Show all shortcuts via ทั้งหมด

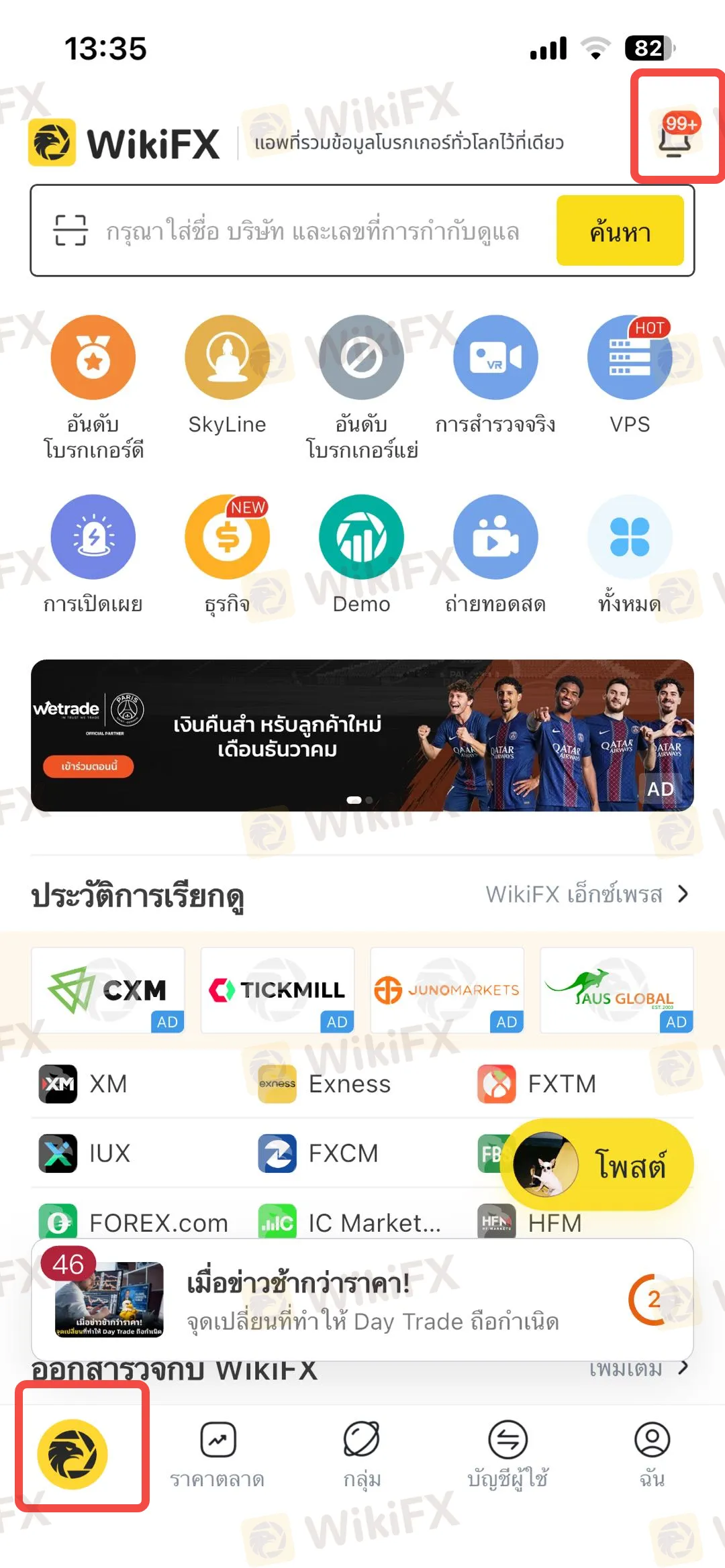(x=630, y=554)
